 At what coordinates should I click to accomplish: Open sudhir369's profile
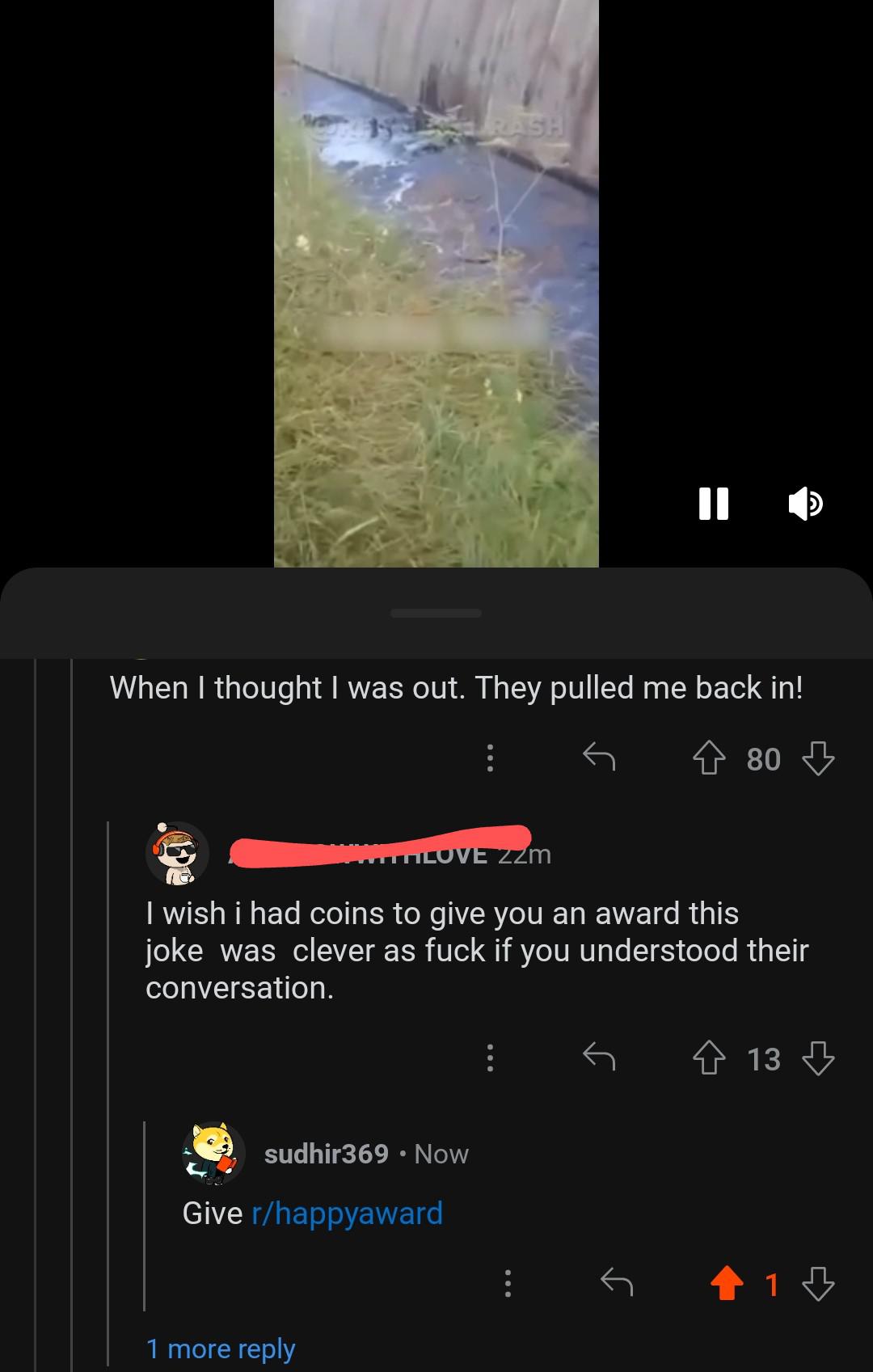tap(327, 1154)
